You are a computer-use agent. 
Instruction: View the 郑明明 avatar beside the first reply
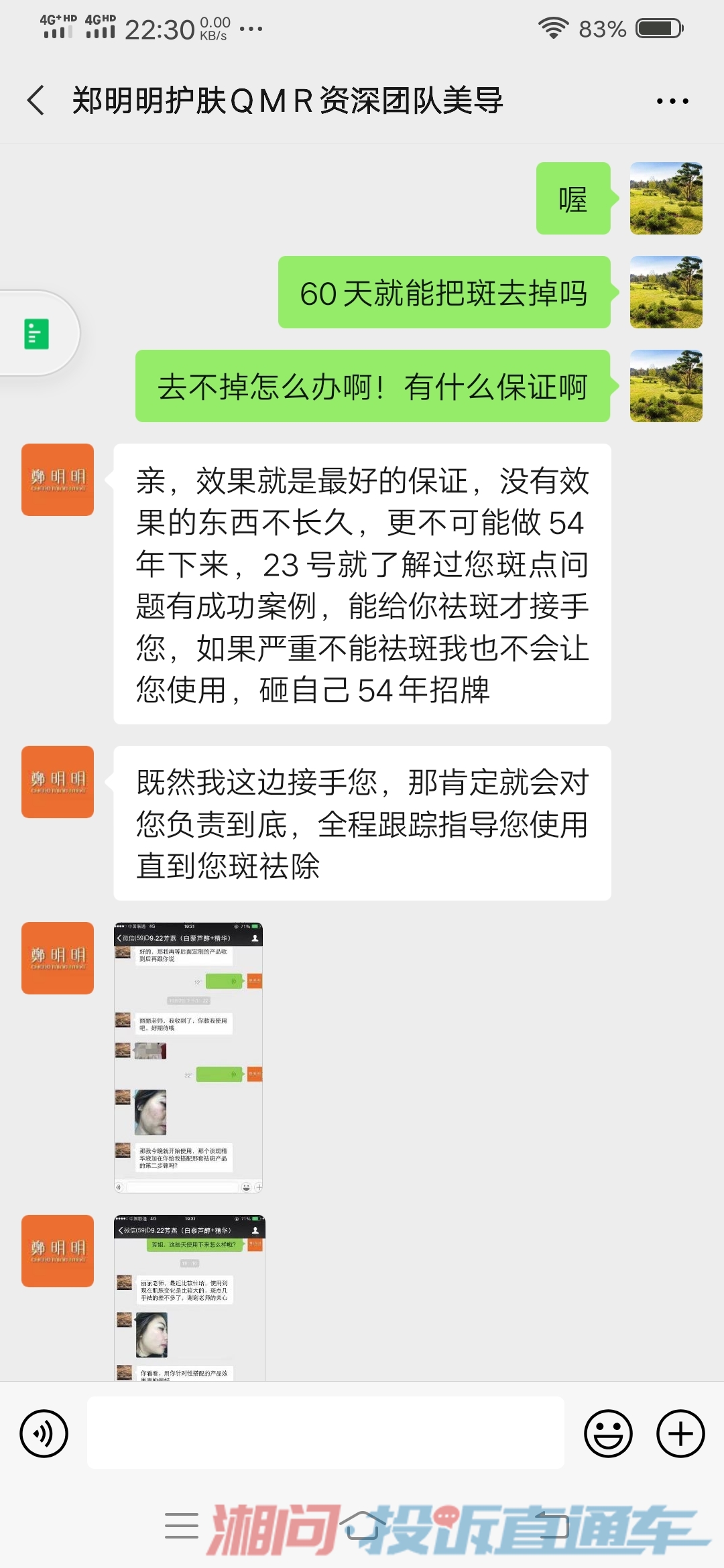(58, 480)
